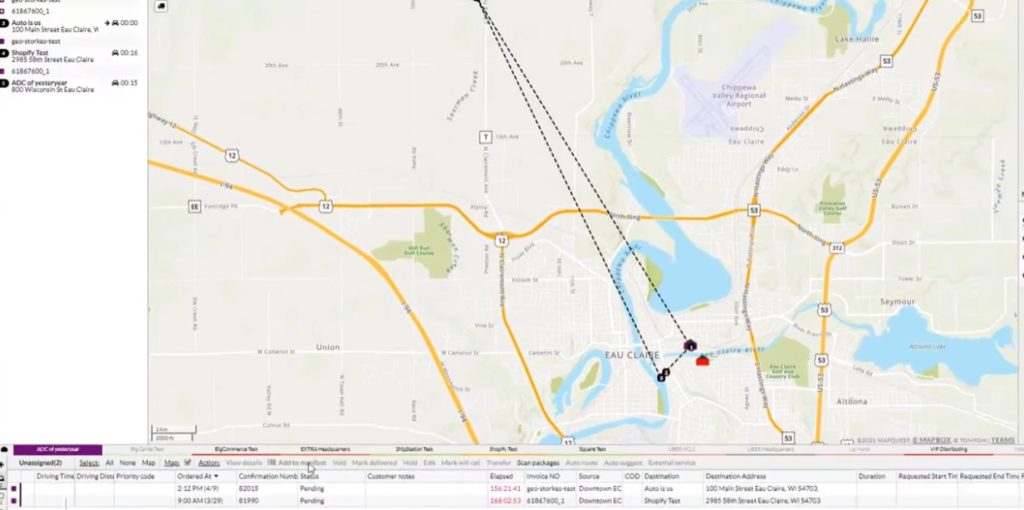Image resolution: width=1024 pixels, height=510 pixels.
Task: Toggle the Map checkbox
Action: click(x=188, y=463)
